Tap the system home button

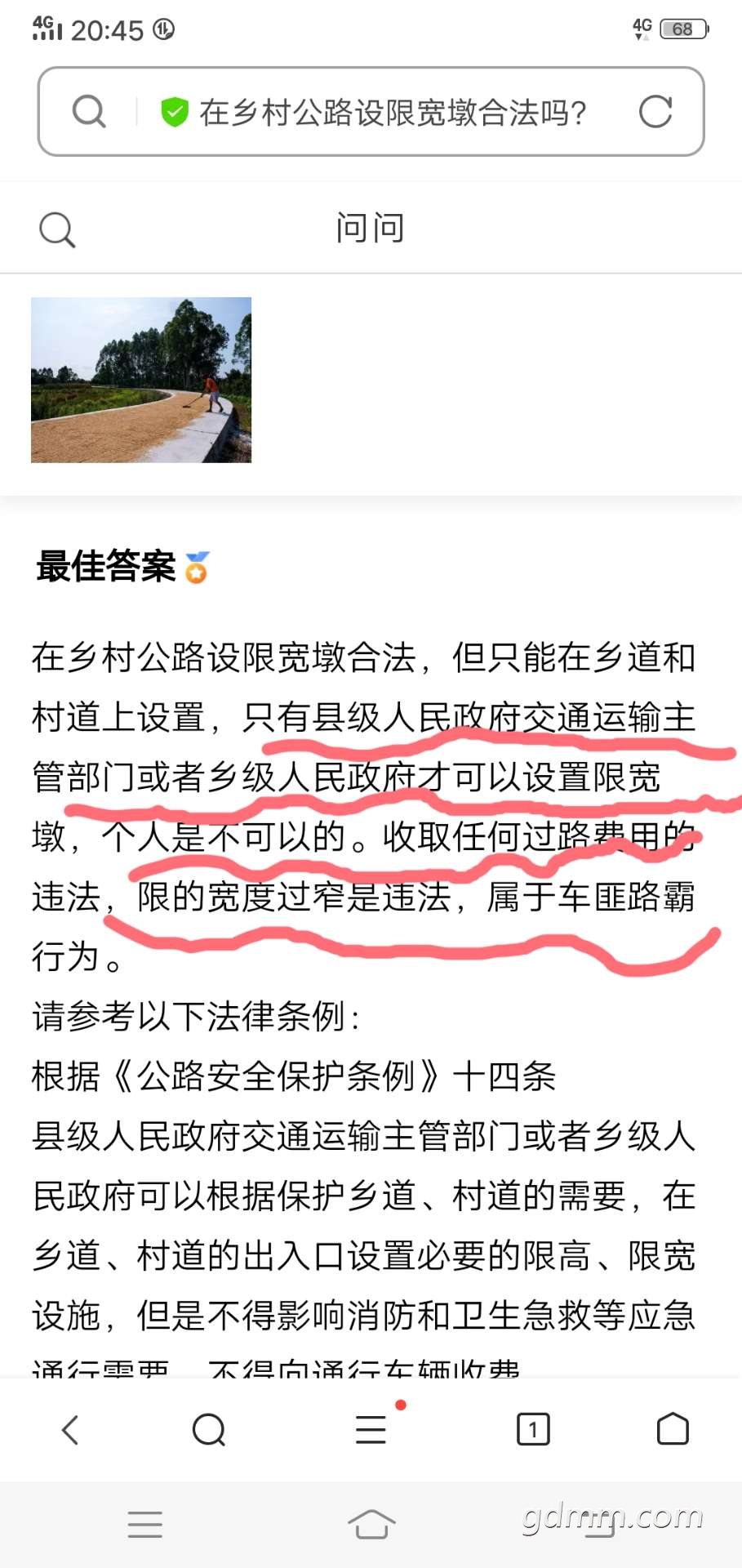371,1524
